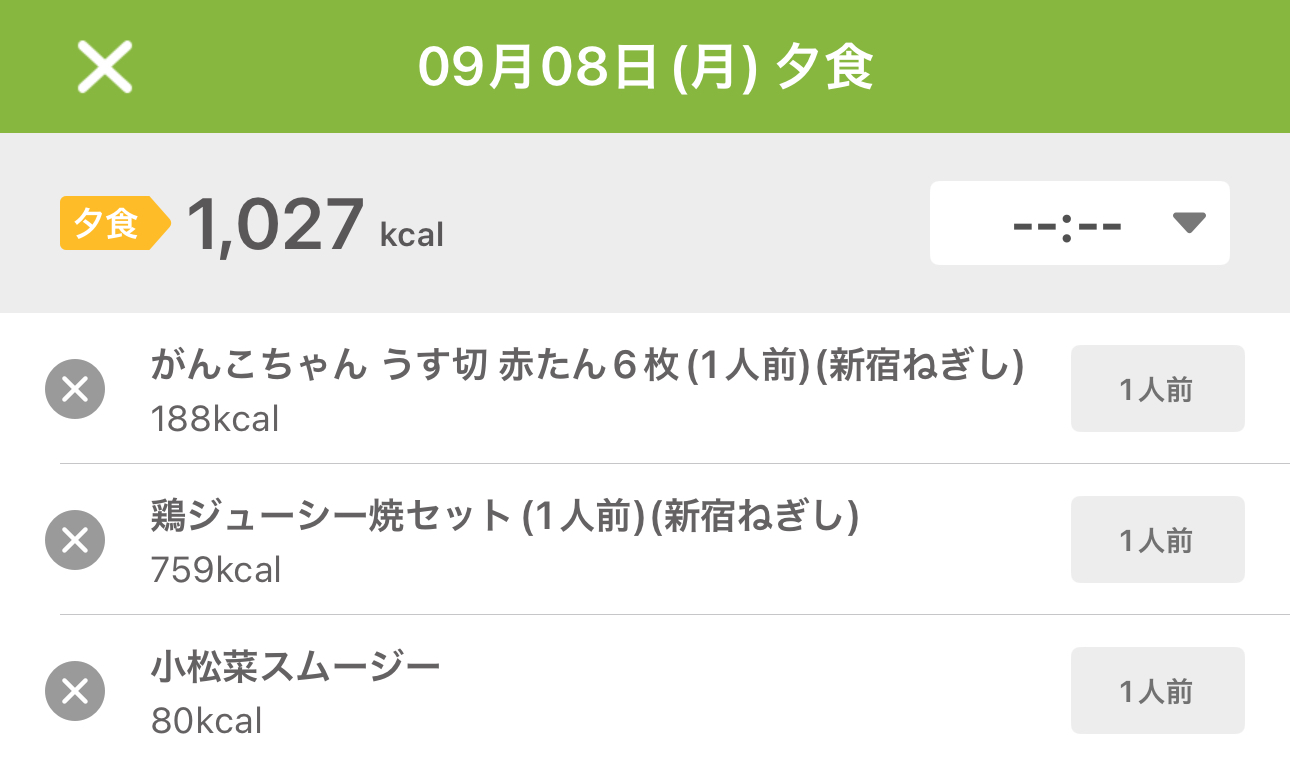Open the meal time dropdown
Screen dimensions: 1290x761
click(x=1079, y=223)
